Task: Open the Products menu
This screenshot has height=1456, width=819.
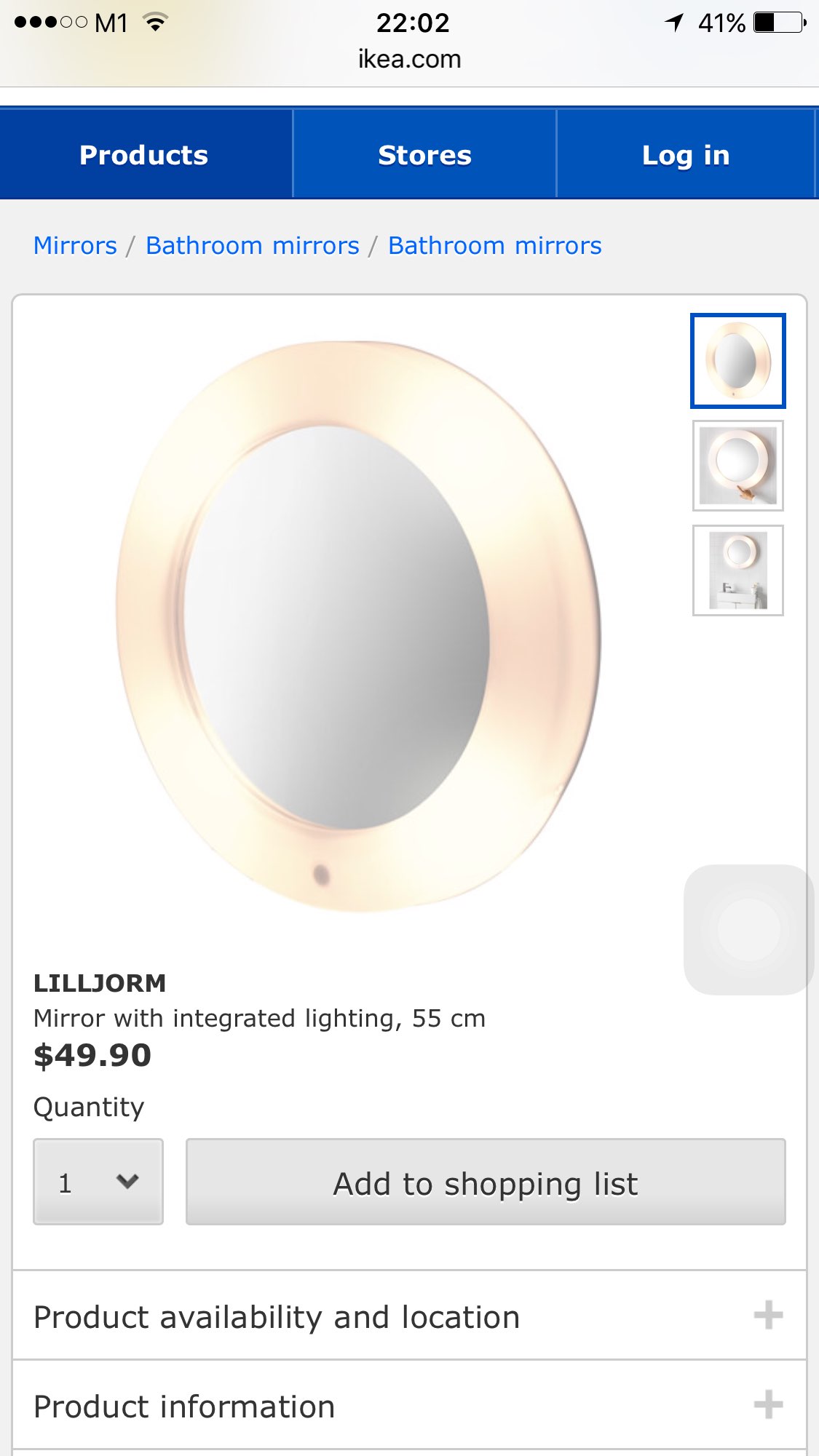Action: point(144,154)
